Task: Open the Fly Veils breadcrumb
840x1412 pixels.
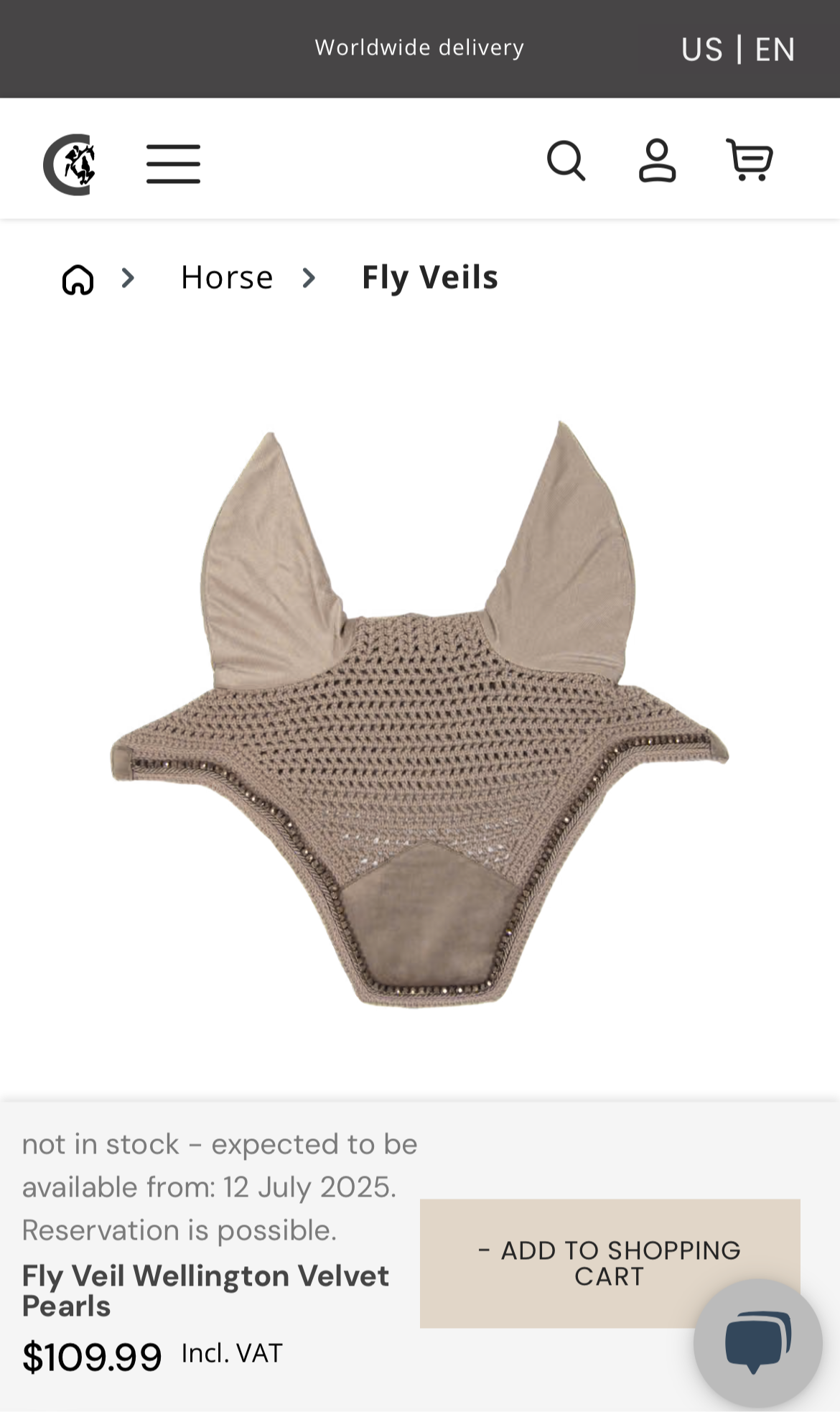Action: (429, 277)
